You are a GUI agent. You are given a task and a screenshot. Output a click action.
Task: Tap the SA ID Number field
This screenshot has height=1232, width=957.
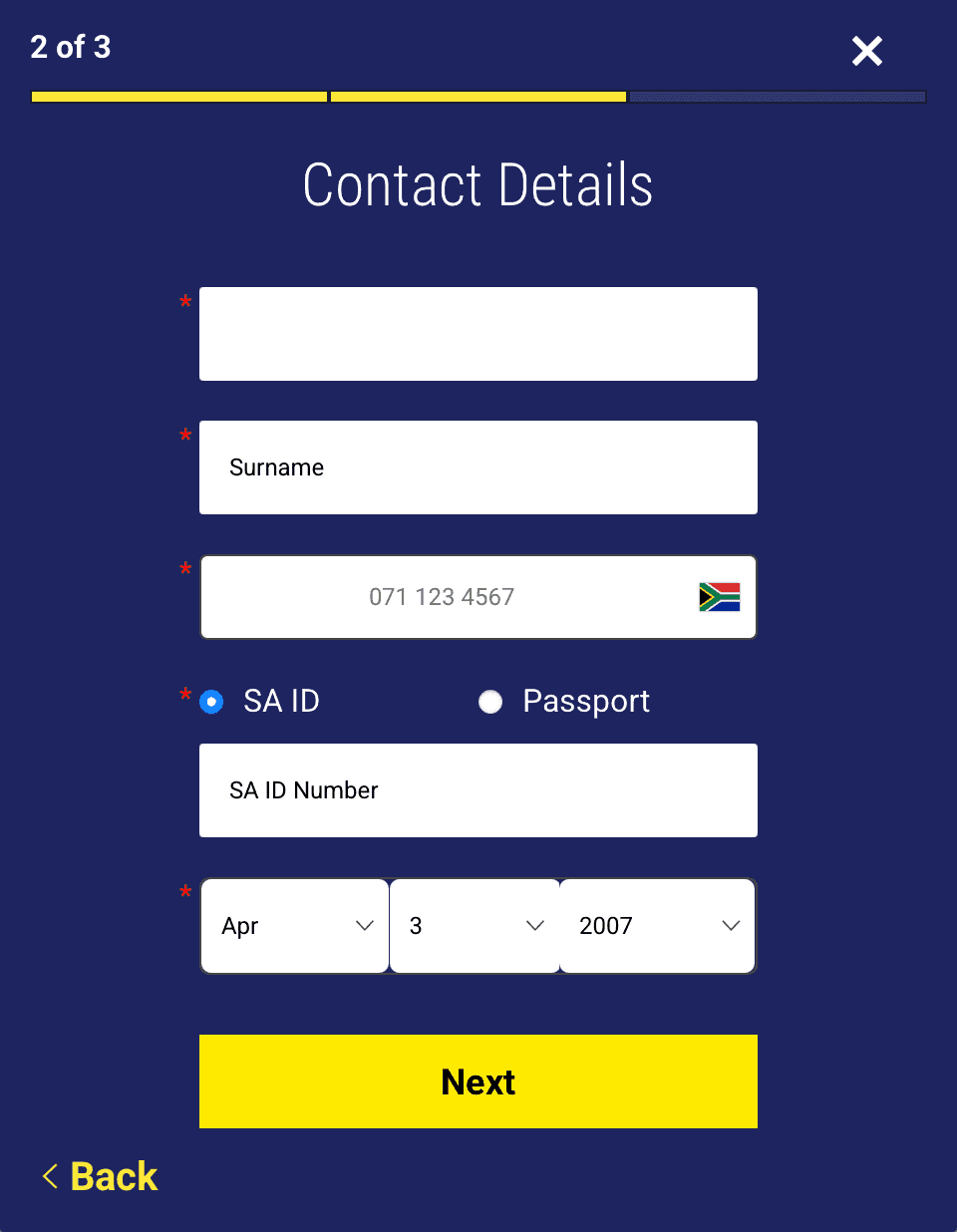tap(478, 790)
